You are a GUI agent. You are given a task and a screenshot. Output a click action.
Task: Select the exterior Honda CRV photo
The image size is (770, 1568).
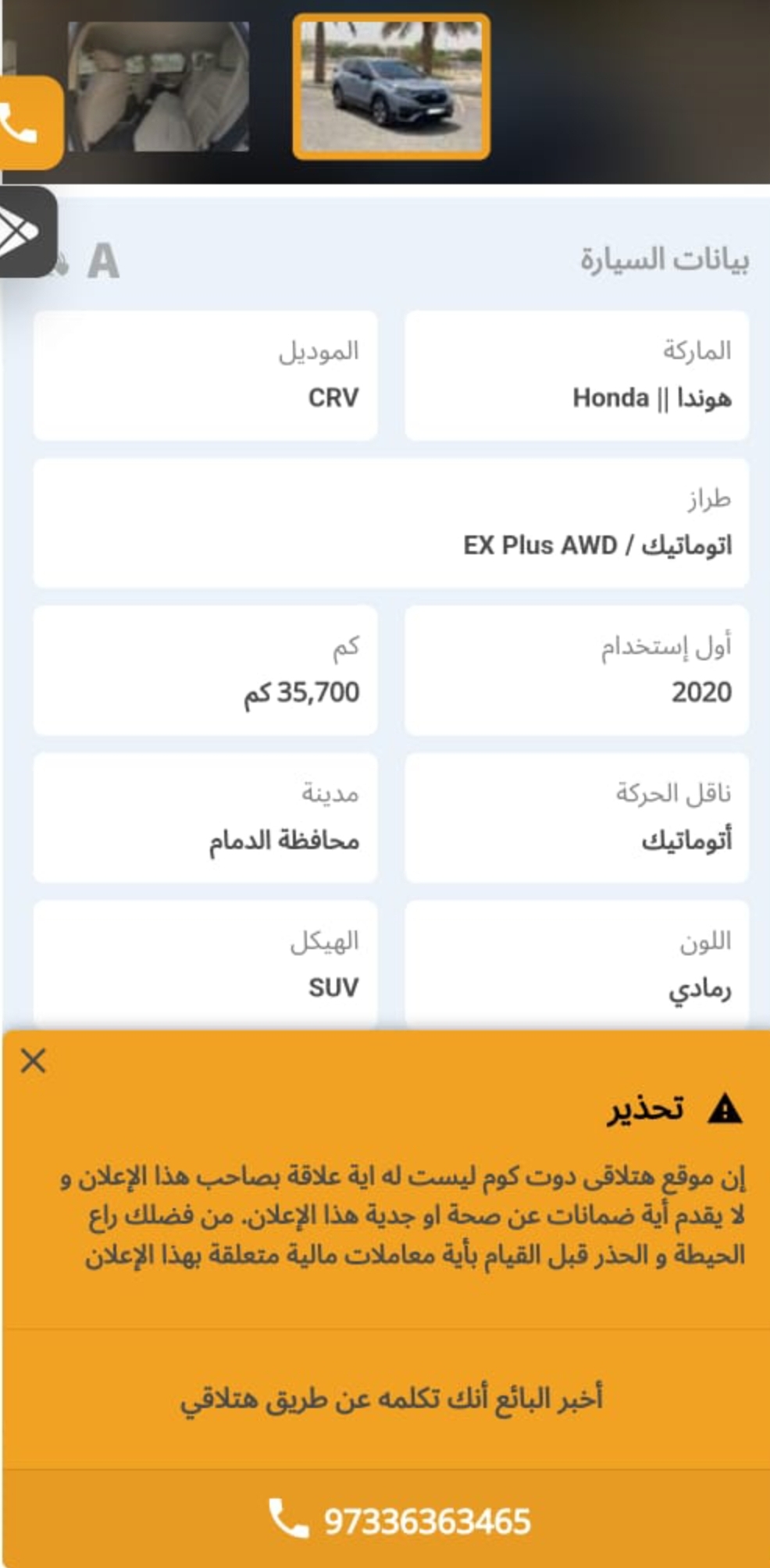(391, 86)
